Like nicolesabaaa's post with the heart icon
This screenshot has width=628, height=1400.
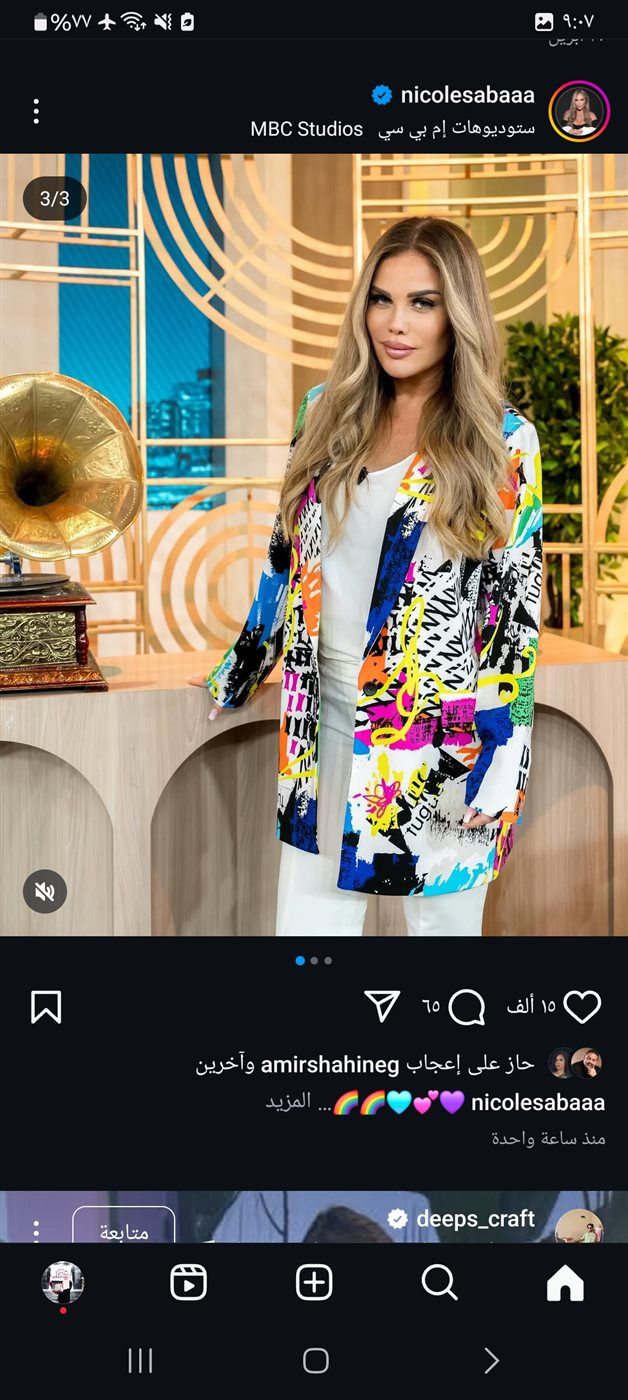point(582,1007)
